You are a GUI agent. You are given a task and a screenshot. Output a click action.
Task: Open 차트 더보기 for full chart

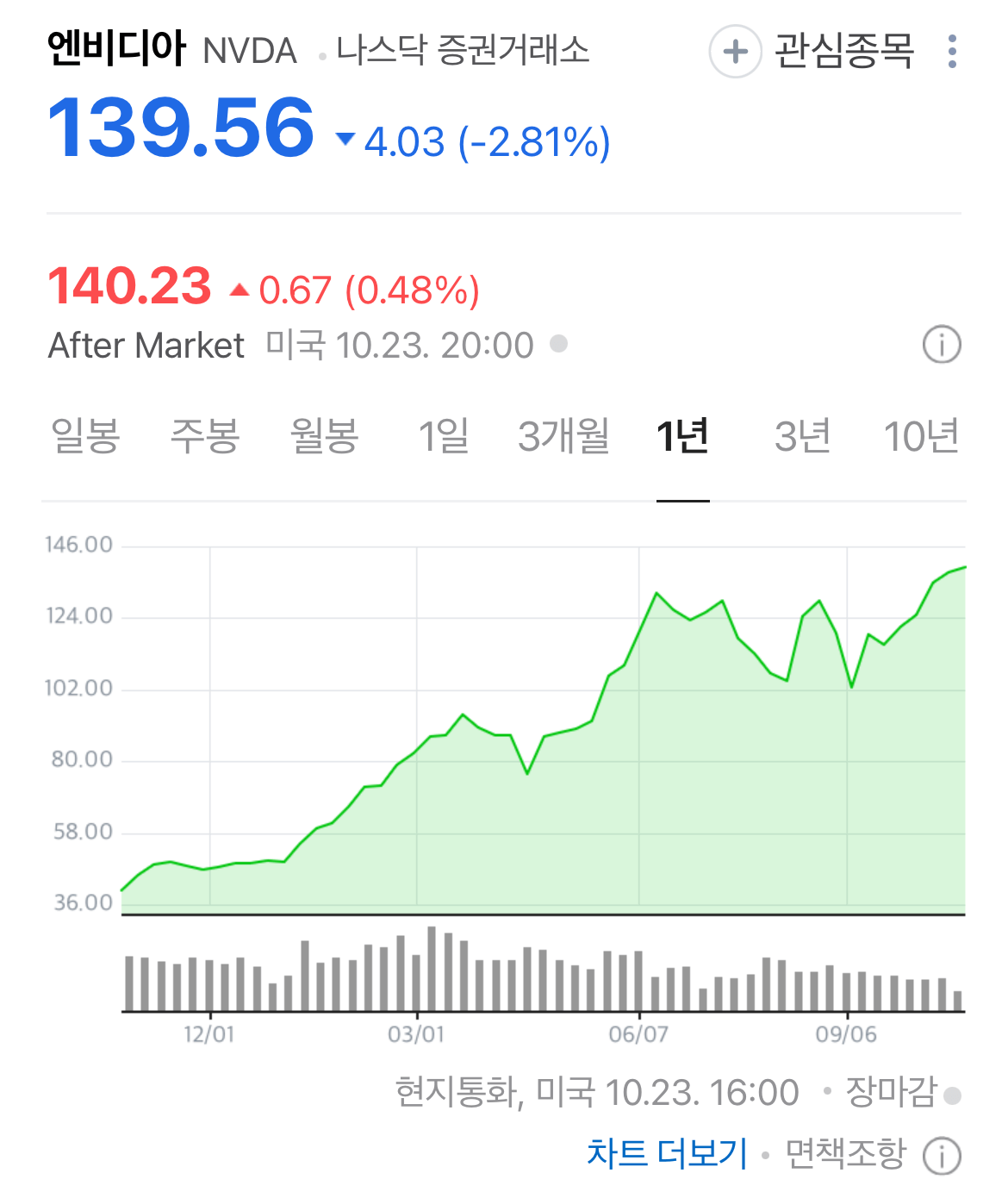click(665, 1151)
